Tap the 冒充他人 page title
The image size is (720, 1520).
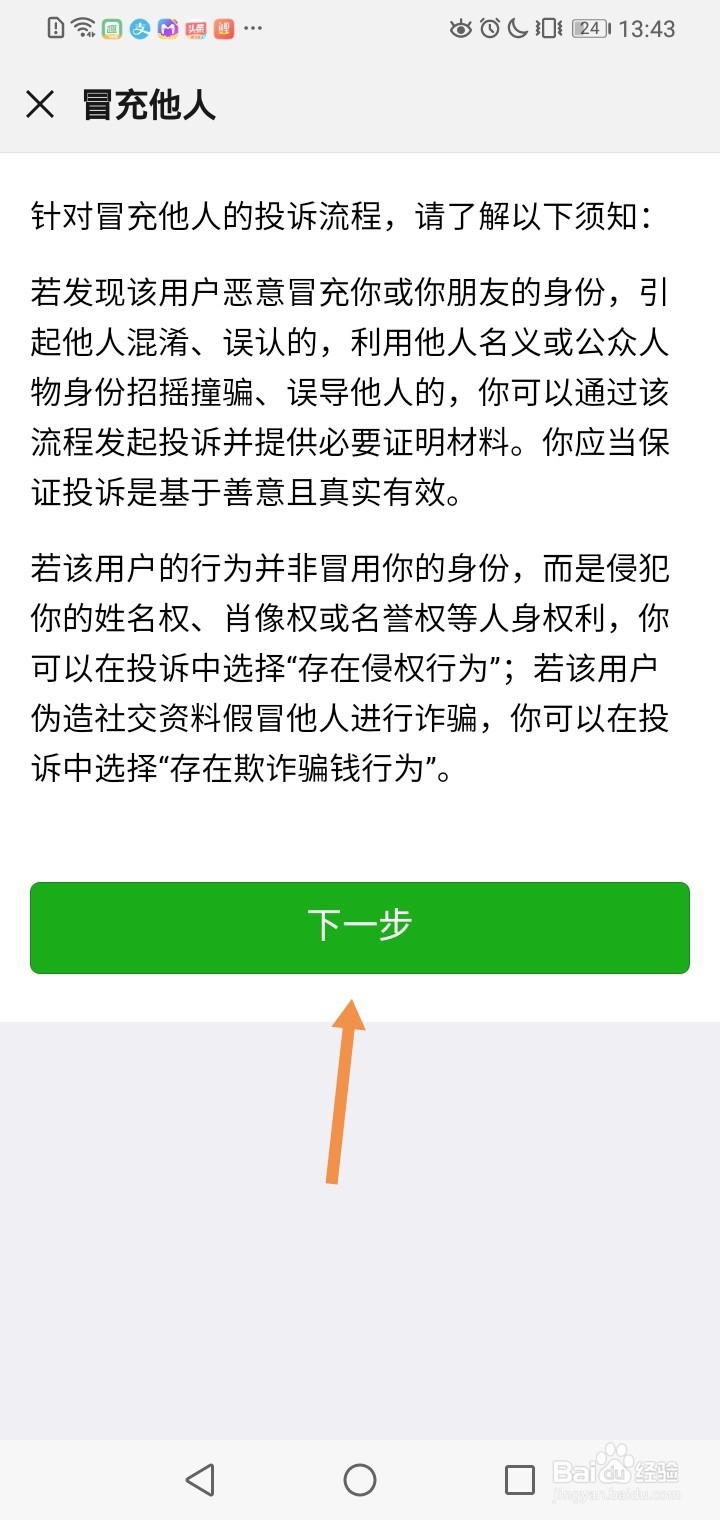tap(148, 104)
